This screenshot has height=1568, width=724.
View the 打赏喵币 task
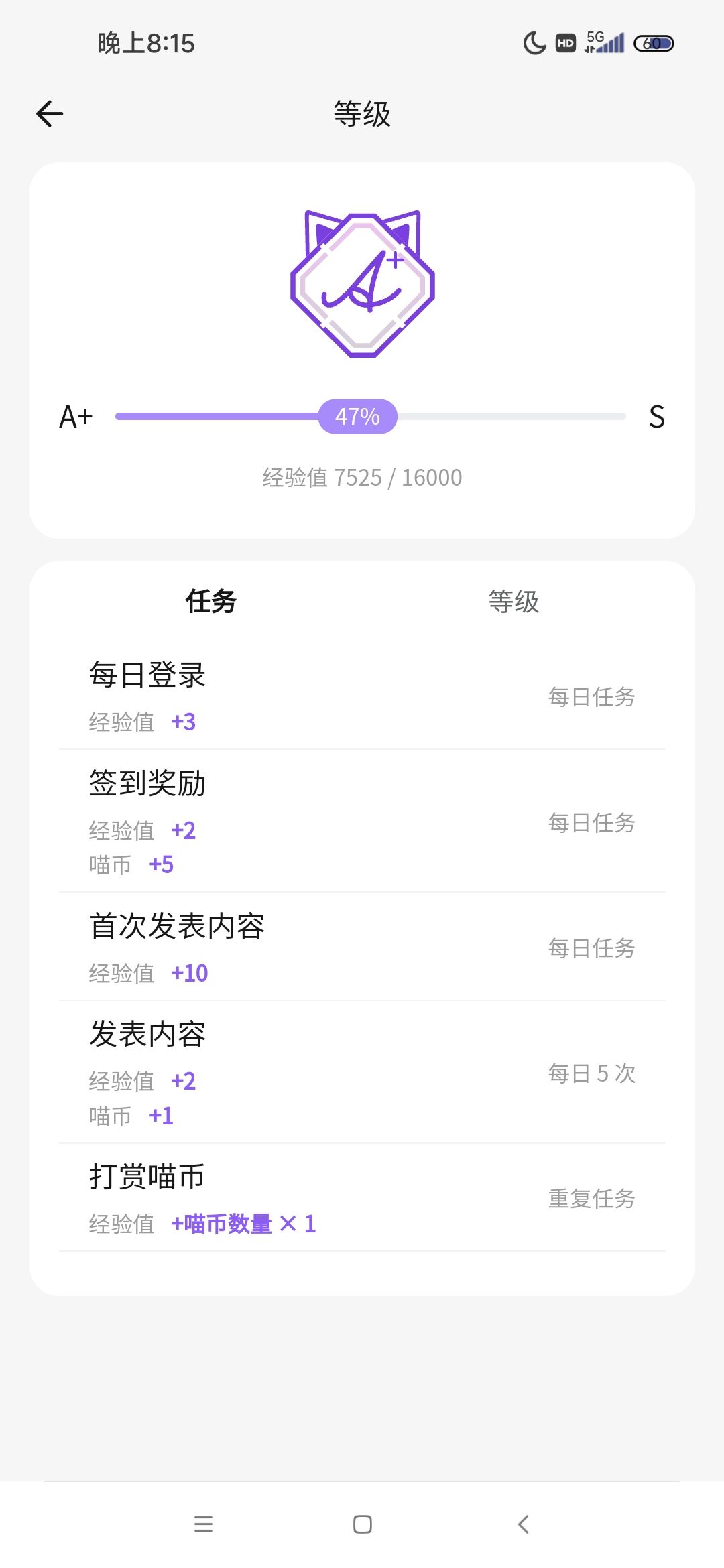[x=362, y=1198]
